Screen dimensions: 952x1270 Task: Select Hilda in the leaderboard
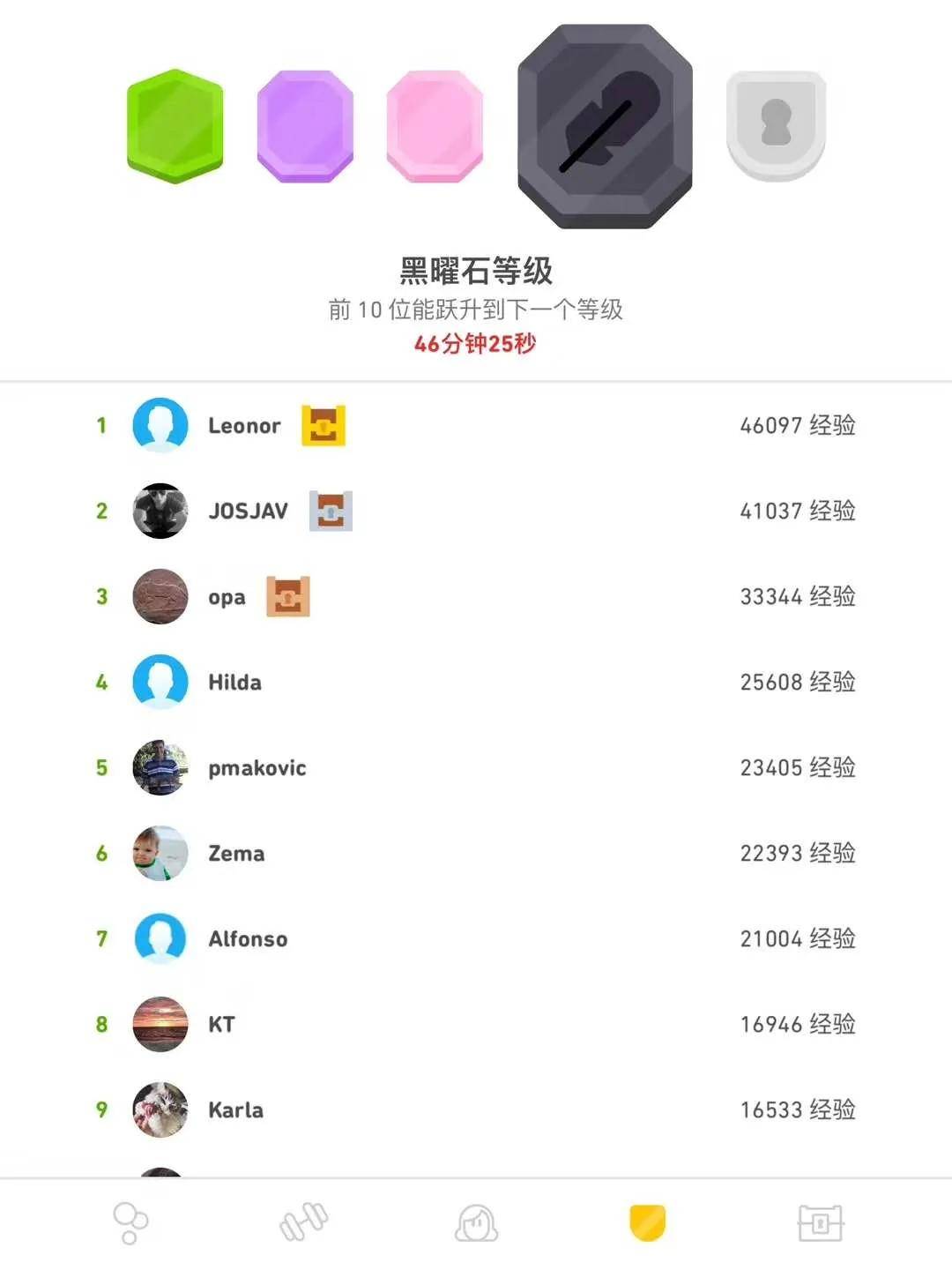tap(476, 682)
